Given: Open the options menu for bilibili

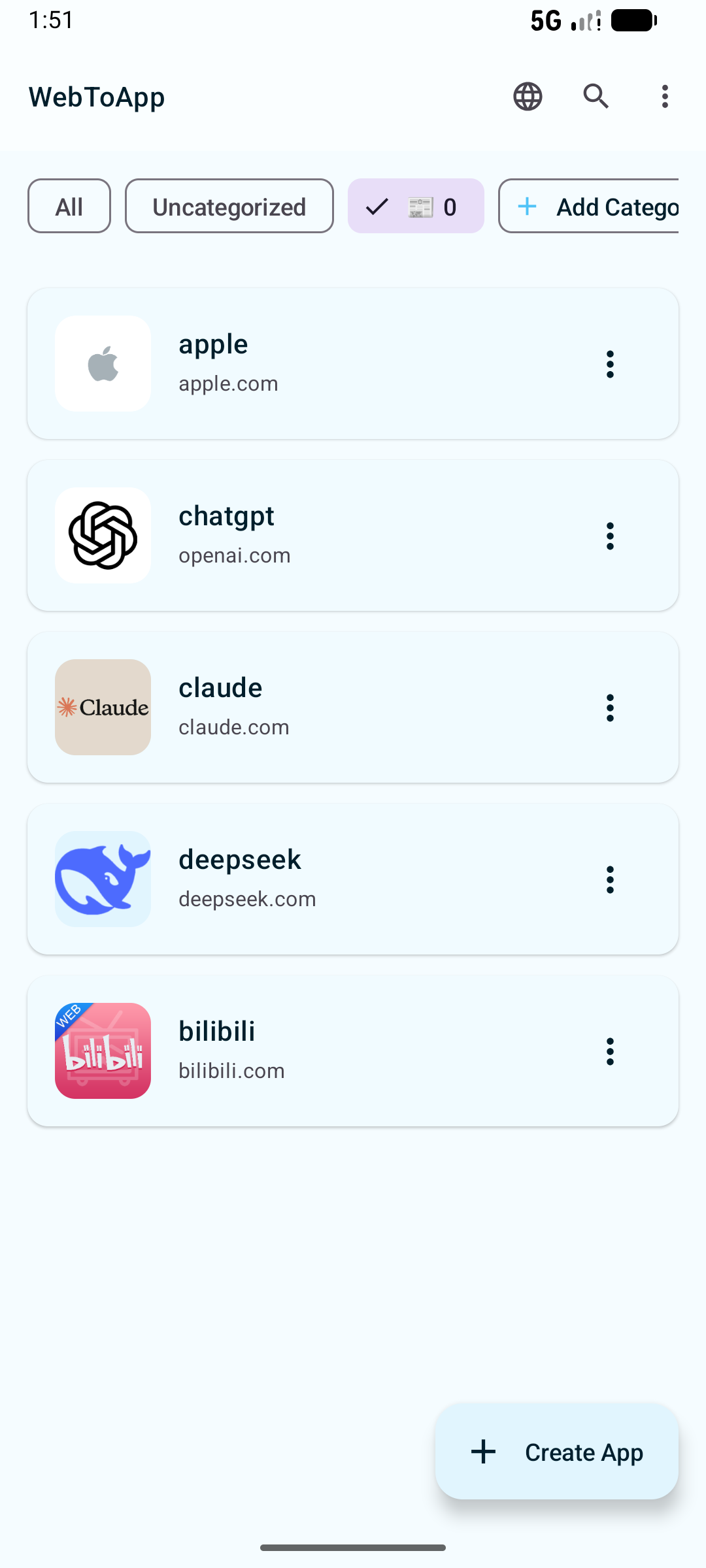Looking at the screenshot, I should pos(610,1051).
